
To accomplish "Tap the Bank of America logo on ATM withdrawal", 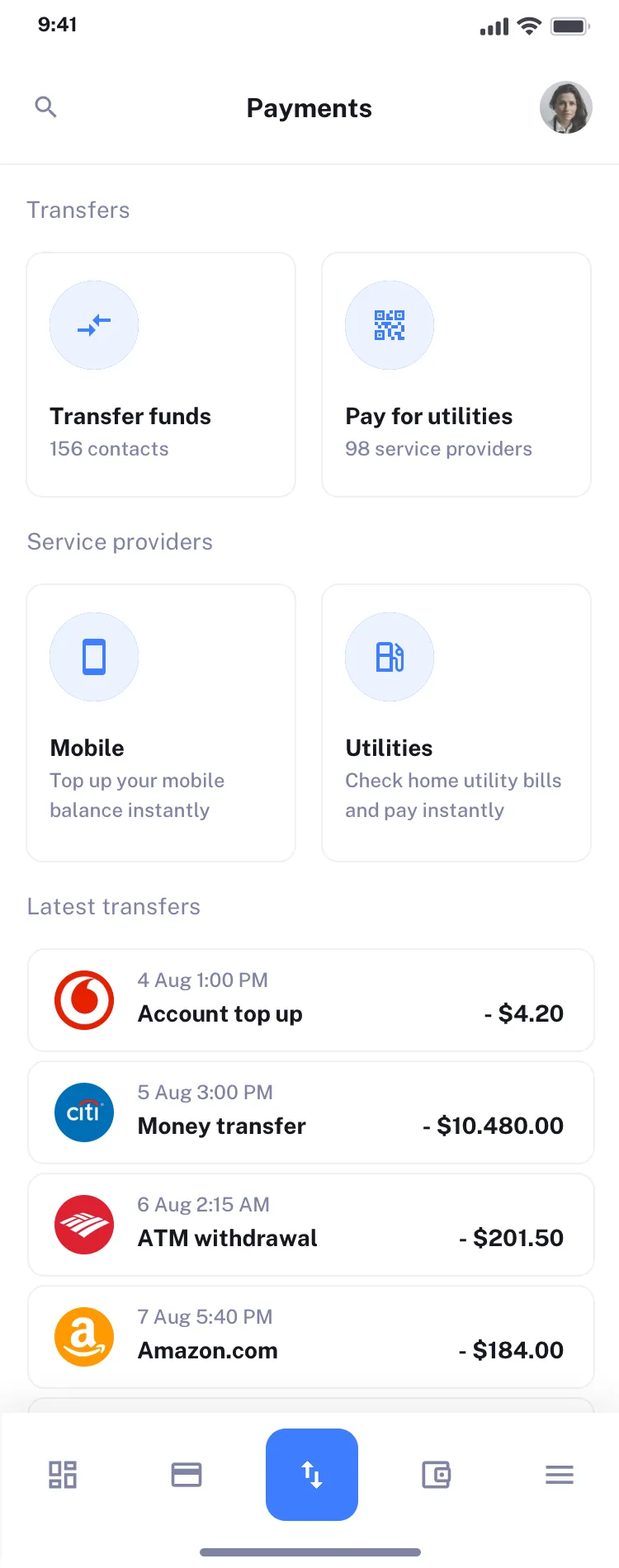I will pos(84,1225).
